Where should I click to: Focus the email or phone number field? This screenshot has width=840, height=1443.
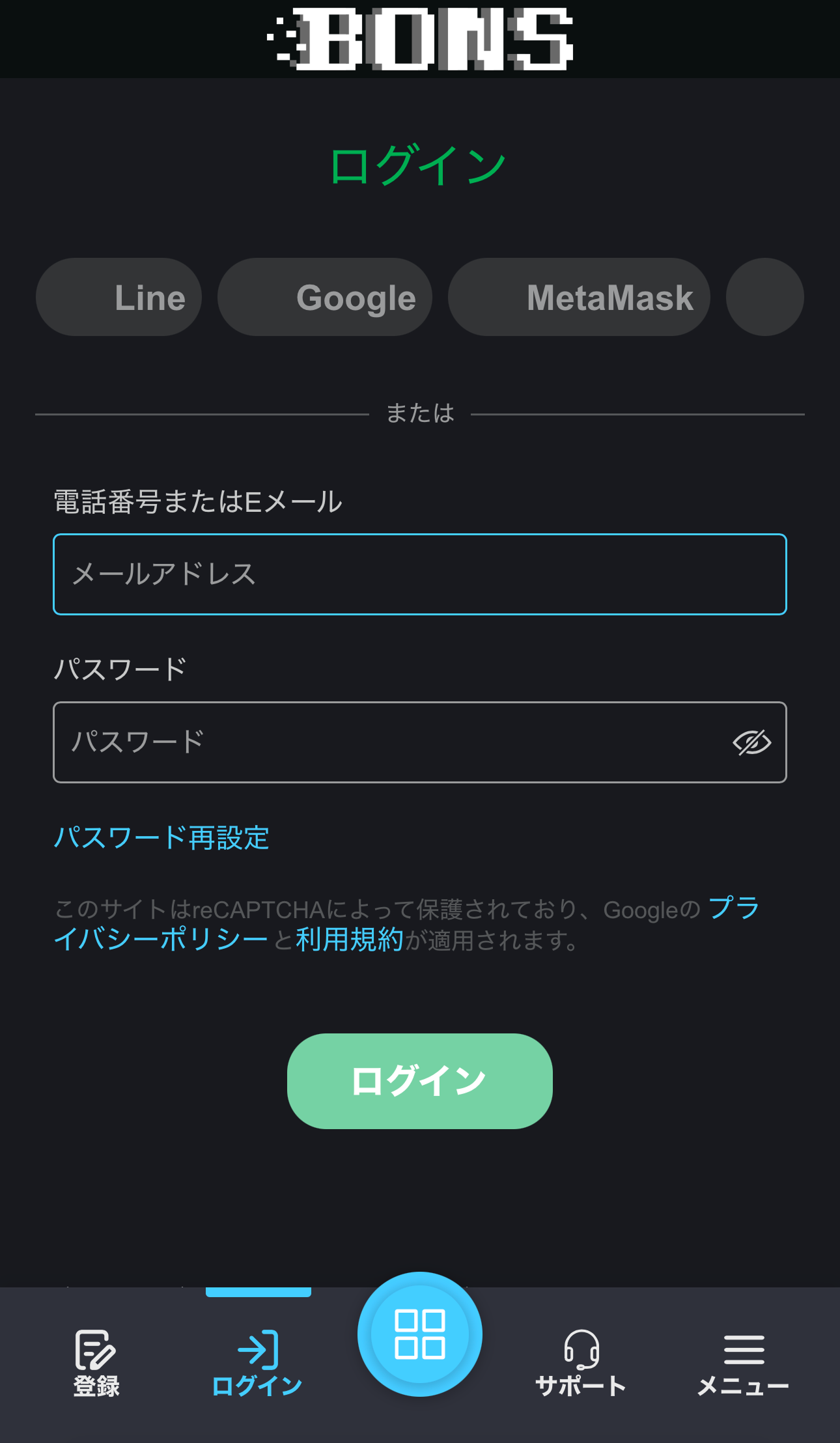[419, 574]
